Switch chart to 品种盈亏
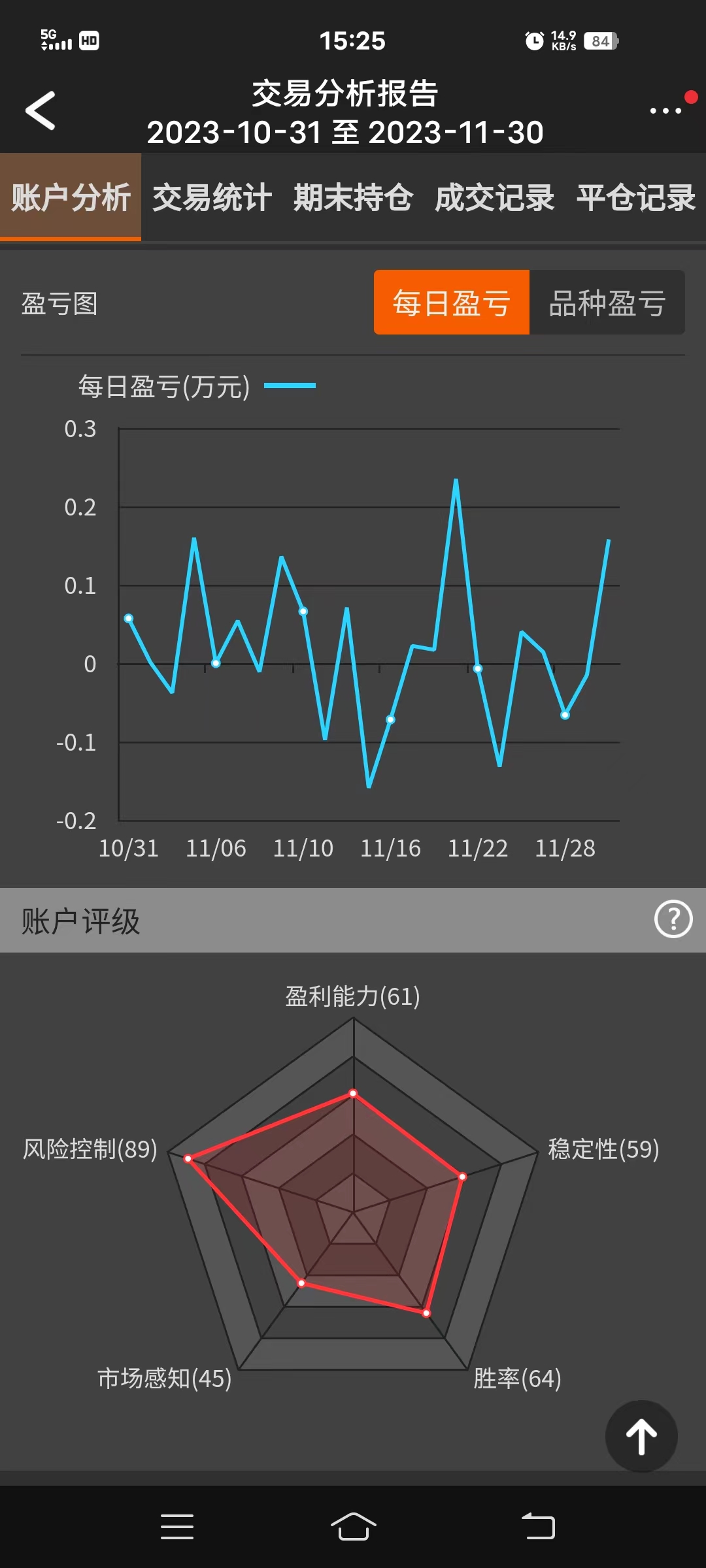Screen dimensions: 706x1568 (x=607, y=302)
